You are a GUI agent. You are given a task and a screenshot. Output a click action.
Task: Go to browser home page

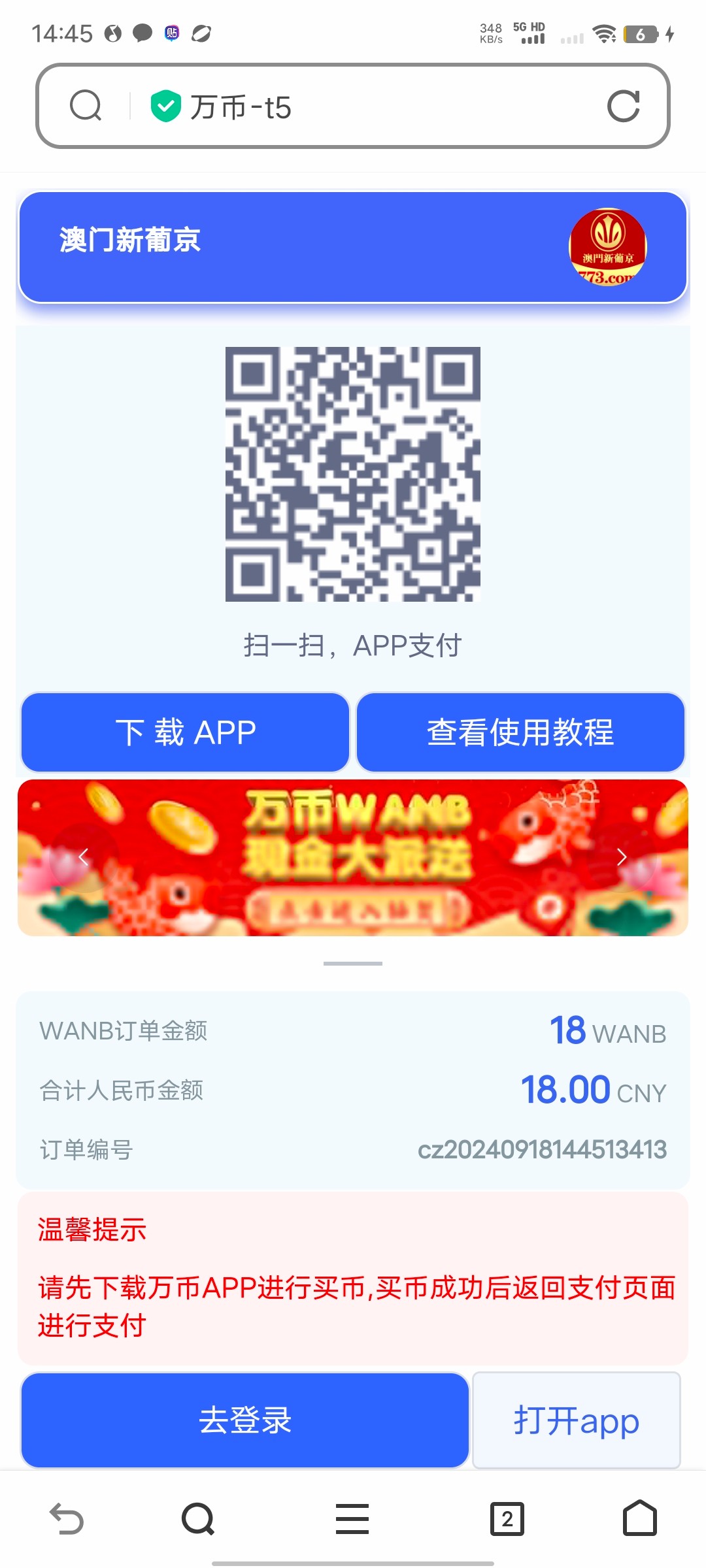pyautogui.click(x=639, y=1518)
